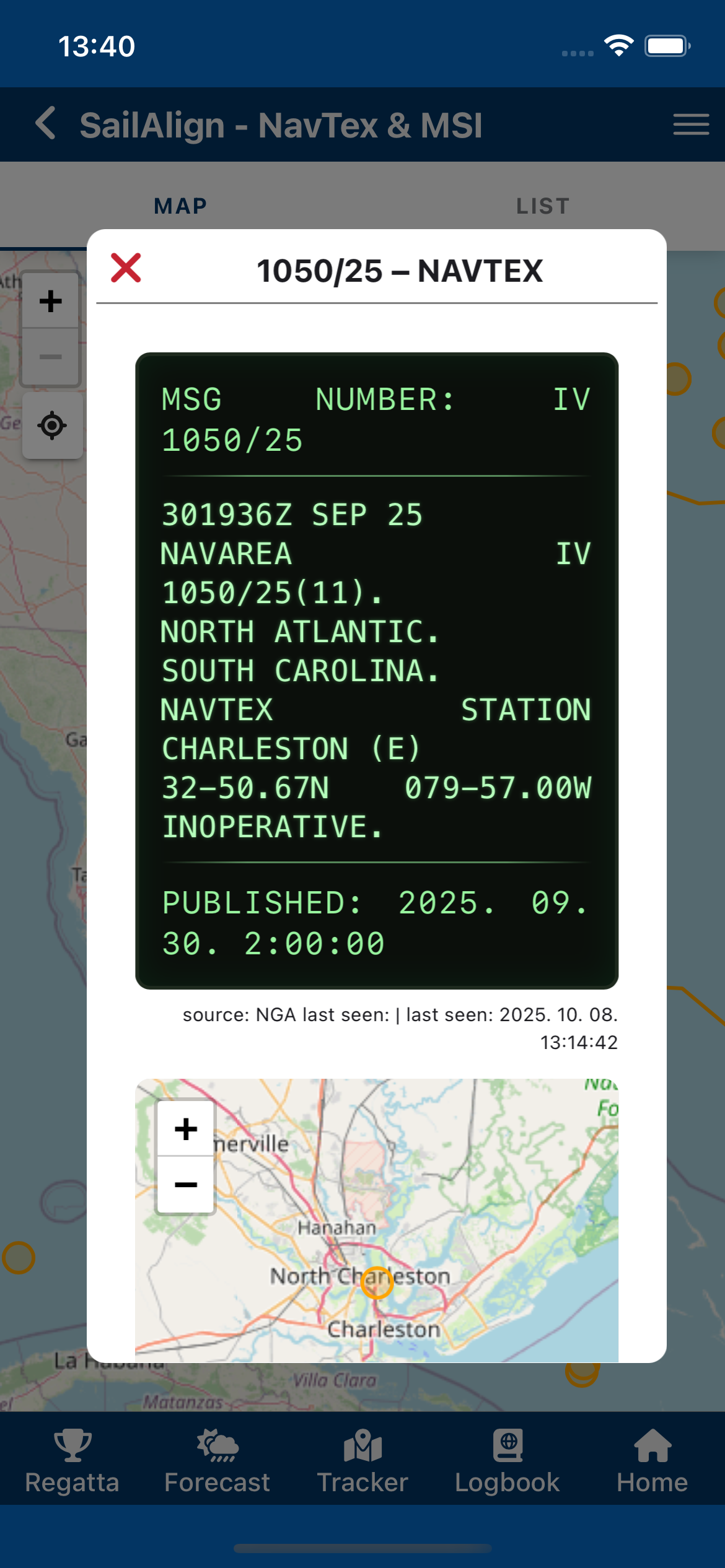Open the Regatta tab
Image resolution: width=725 pixels, height=1568 pixels.
[x=72, y=1460]
